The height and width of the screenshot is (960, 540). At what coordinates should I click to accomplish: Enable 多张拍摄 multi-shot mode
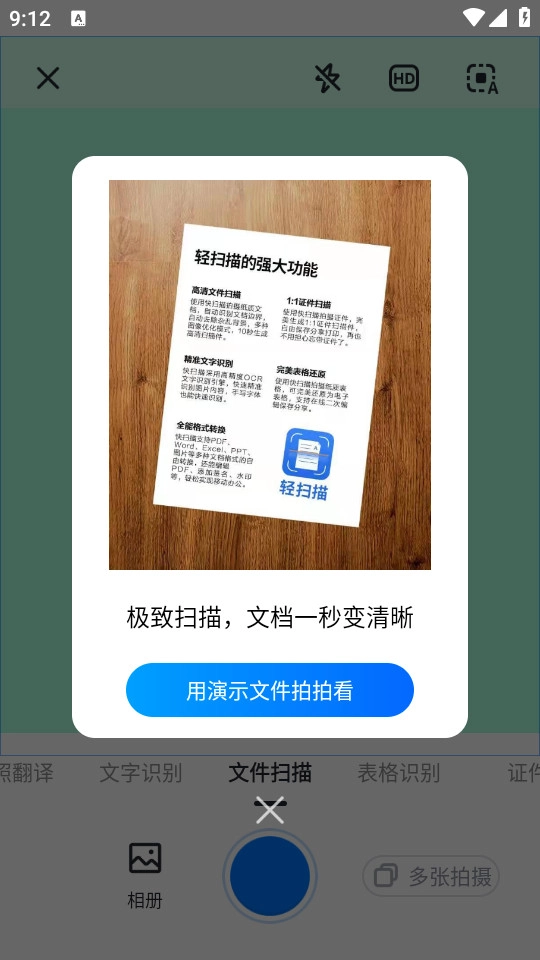click(x=431, y=876)
